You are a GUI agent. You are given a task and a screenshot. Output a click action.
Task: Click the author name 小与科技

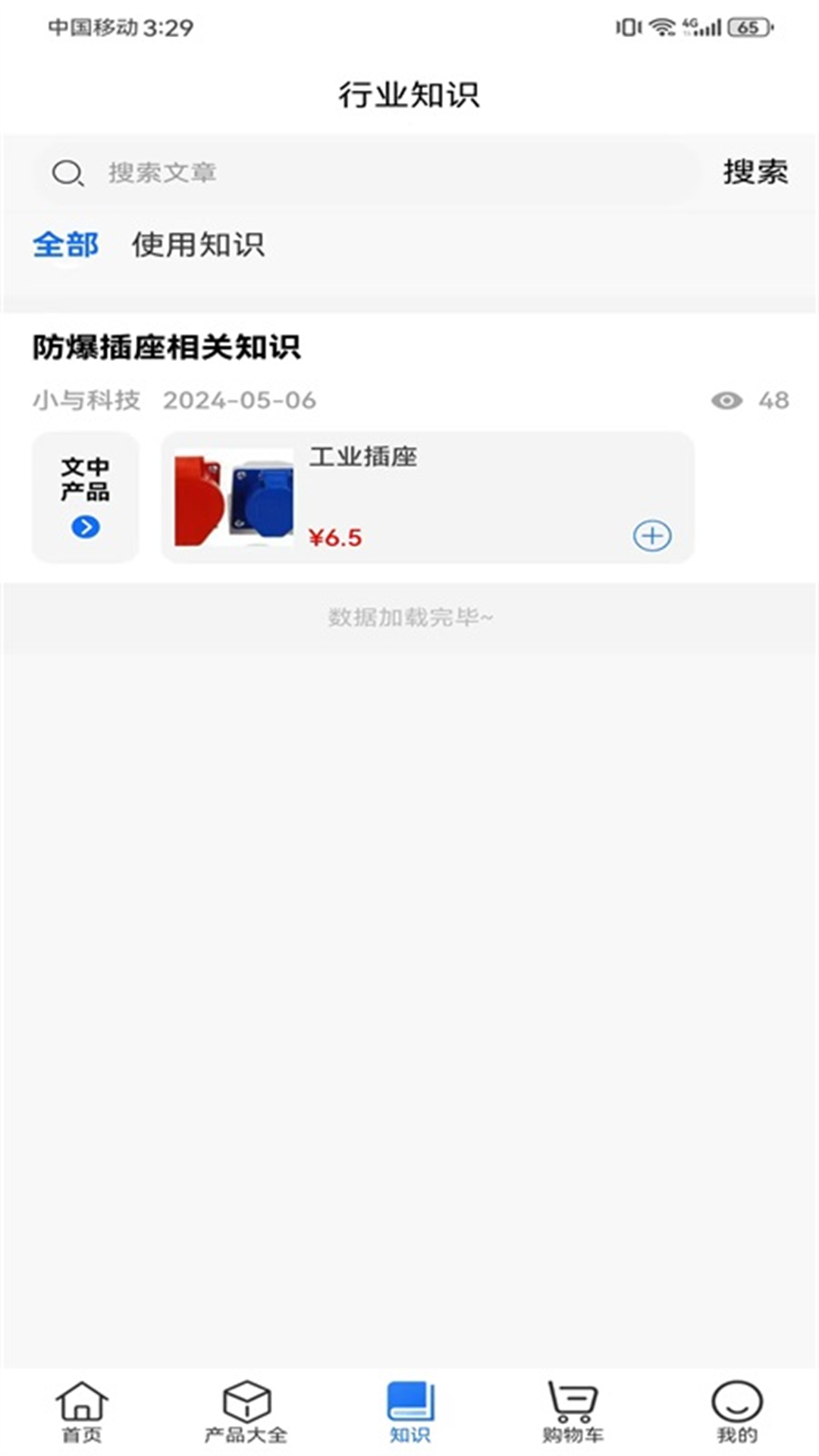[89, 402]
